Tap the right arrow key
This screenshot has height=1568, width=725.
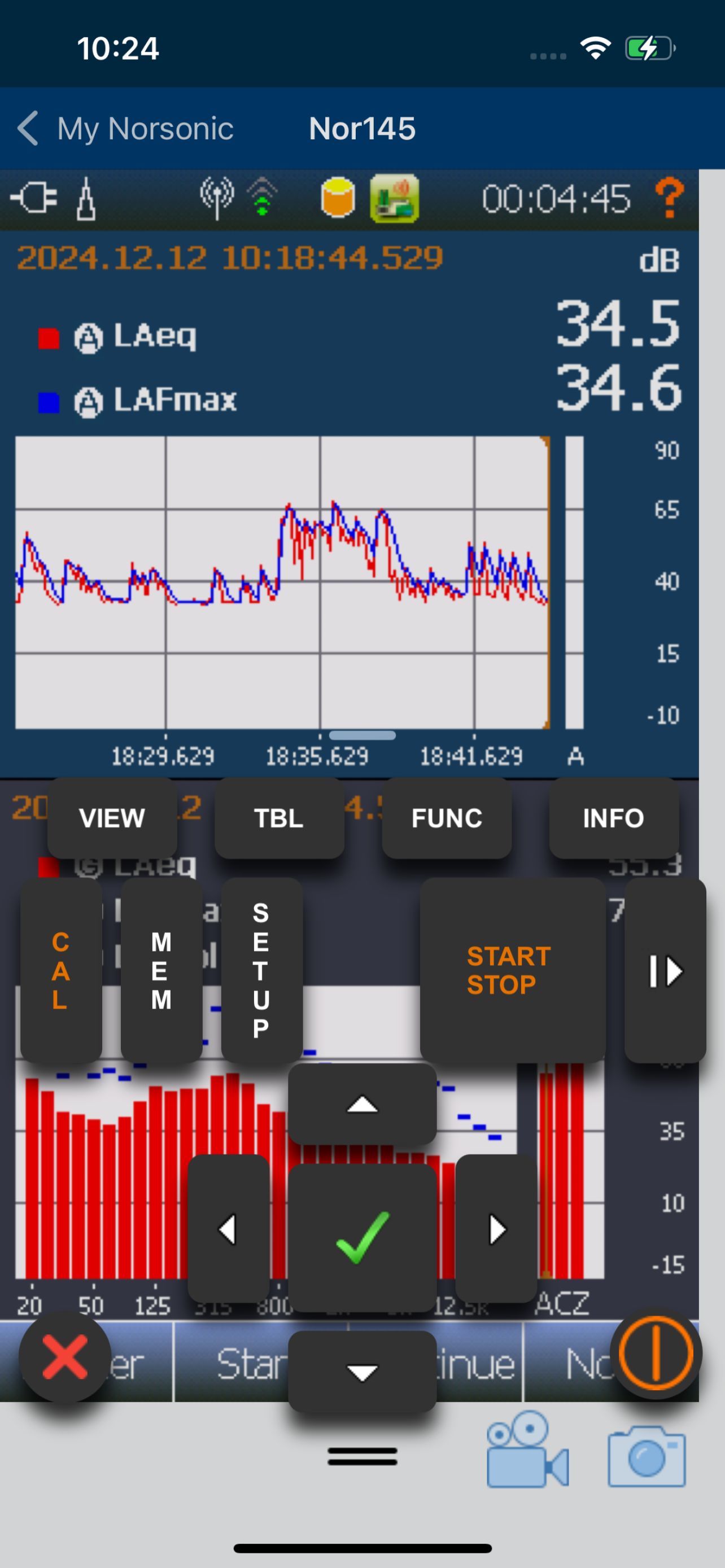point(496,1229)
